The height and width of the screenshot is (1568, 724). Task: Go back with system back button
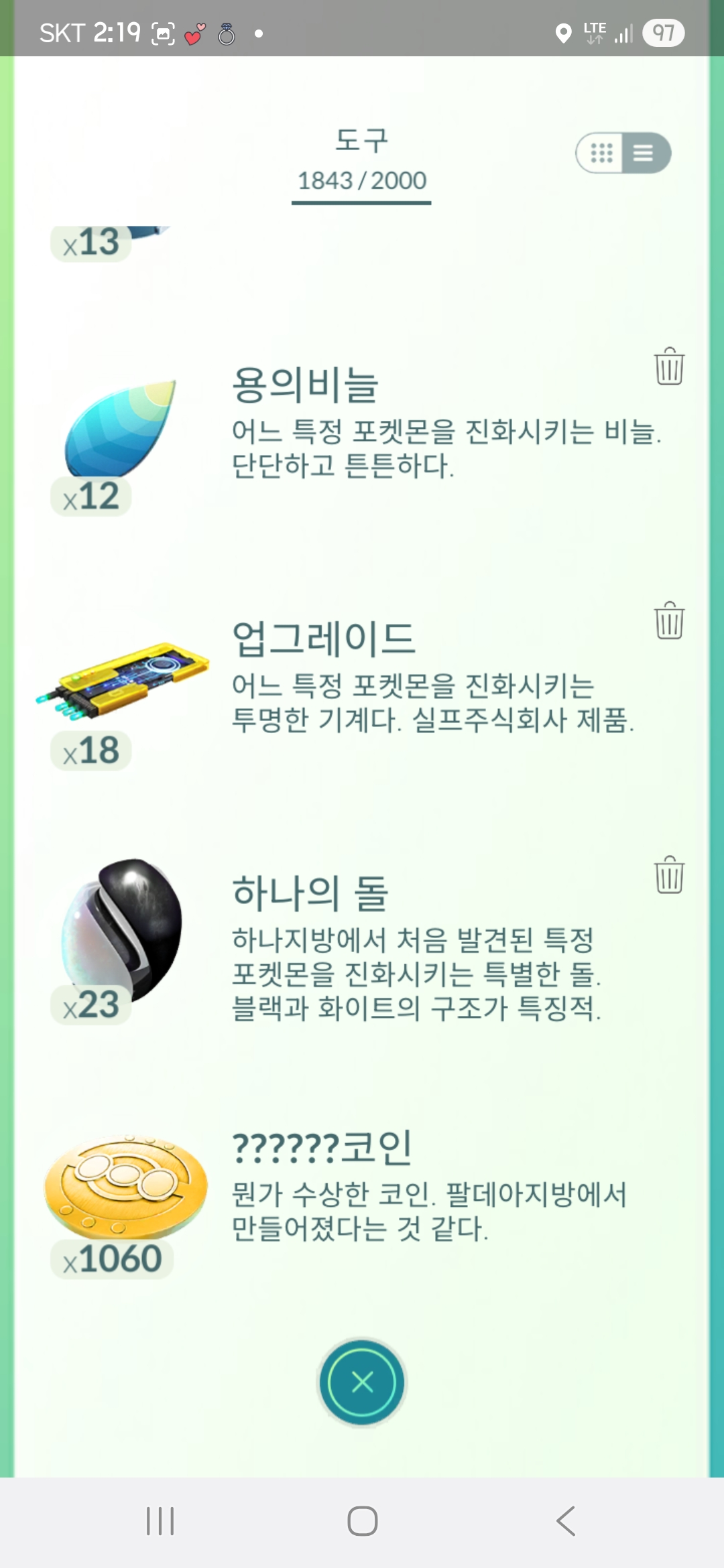point(565,1520)
